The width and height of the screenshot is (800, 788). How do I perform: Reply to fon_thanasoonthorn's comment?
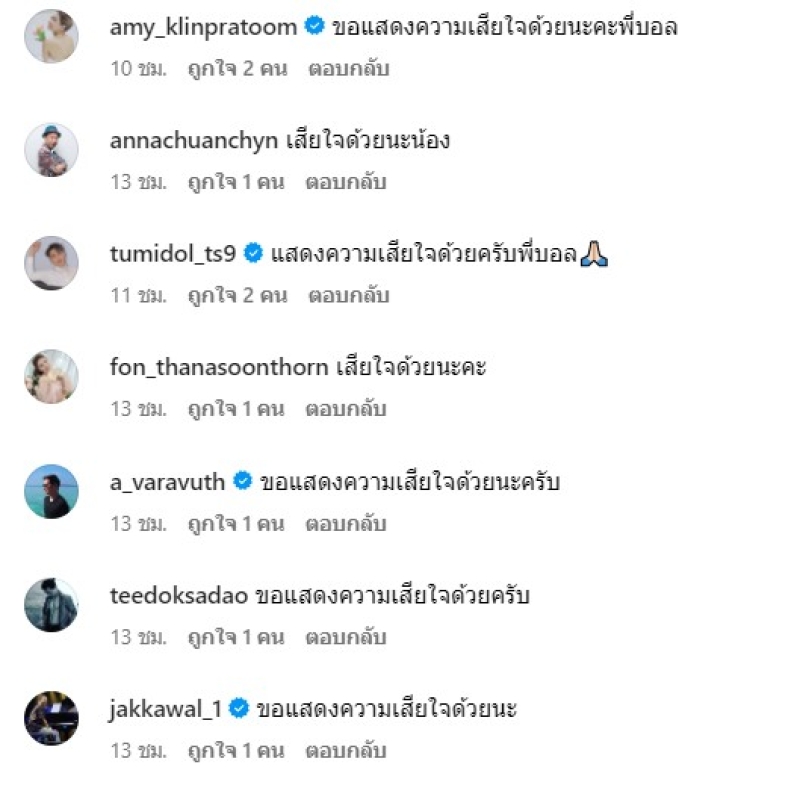345,409
